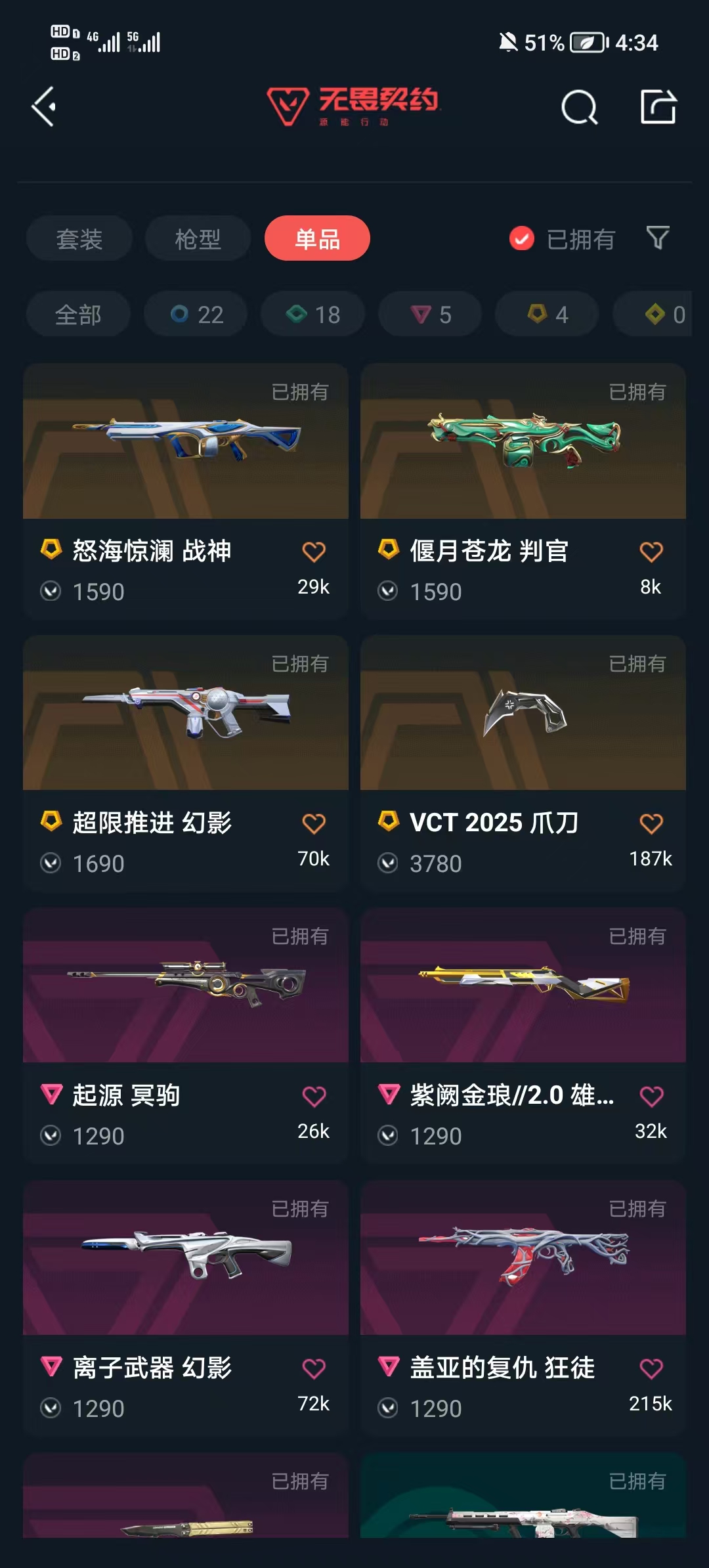This screenshot has height=1568, width=709.
Task: Filter by the blue tier chip showing 22
Action: pos(196,315)
